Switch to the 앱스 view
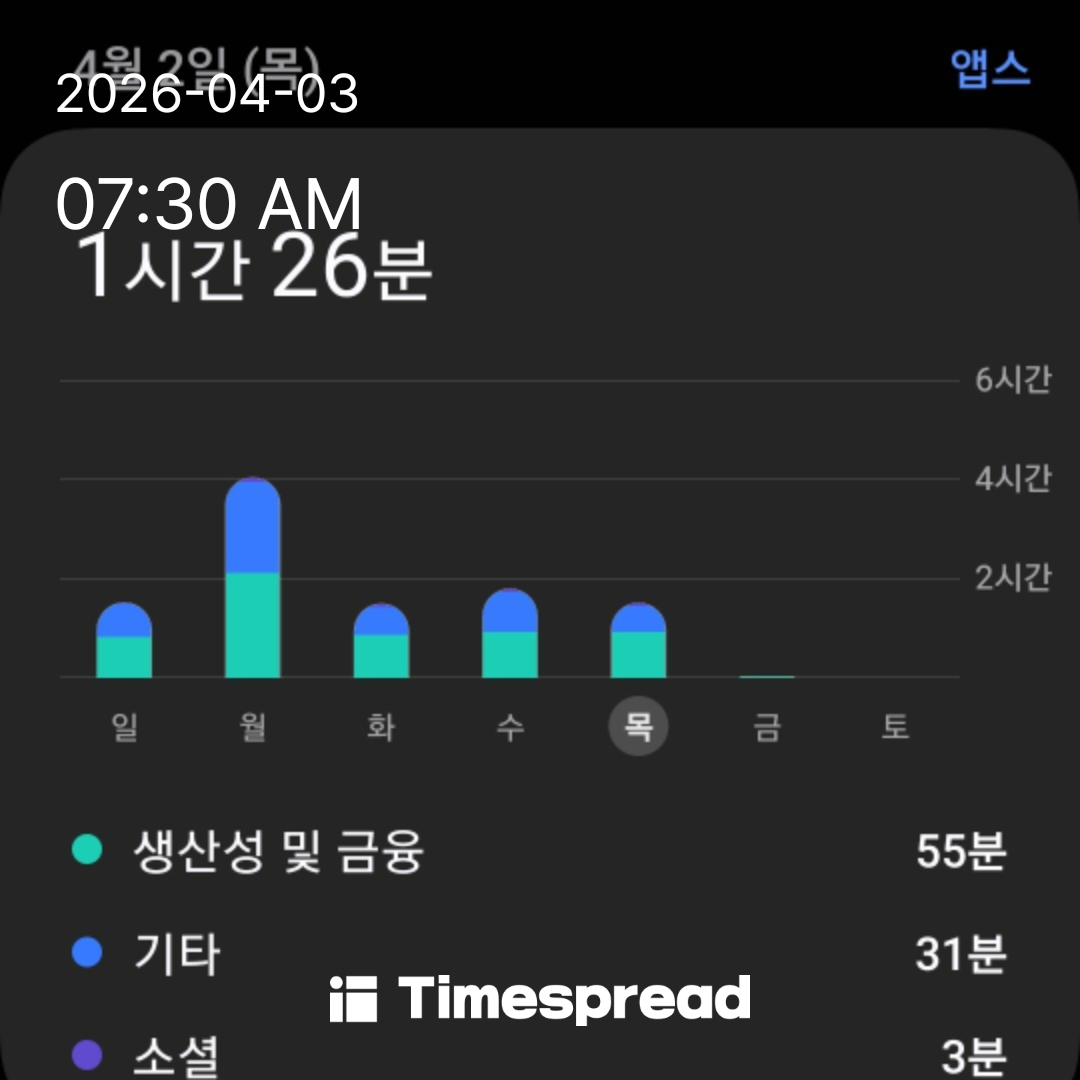This screenshot has width=1080, height=1080. (989, 69)
